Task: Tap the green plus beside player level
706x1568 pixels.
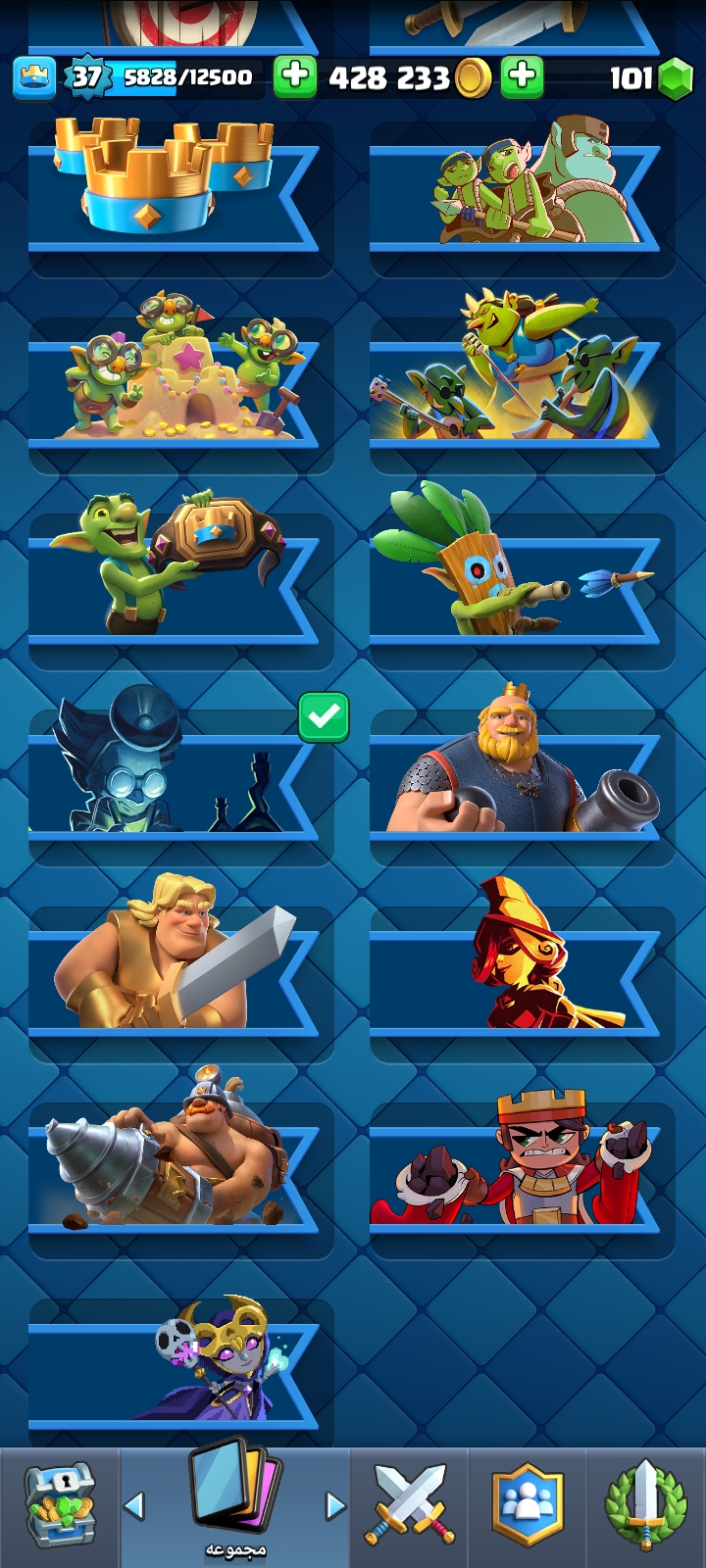Action: coord(294,76)
